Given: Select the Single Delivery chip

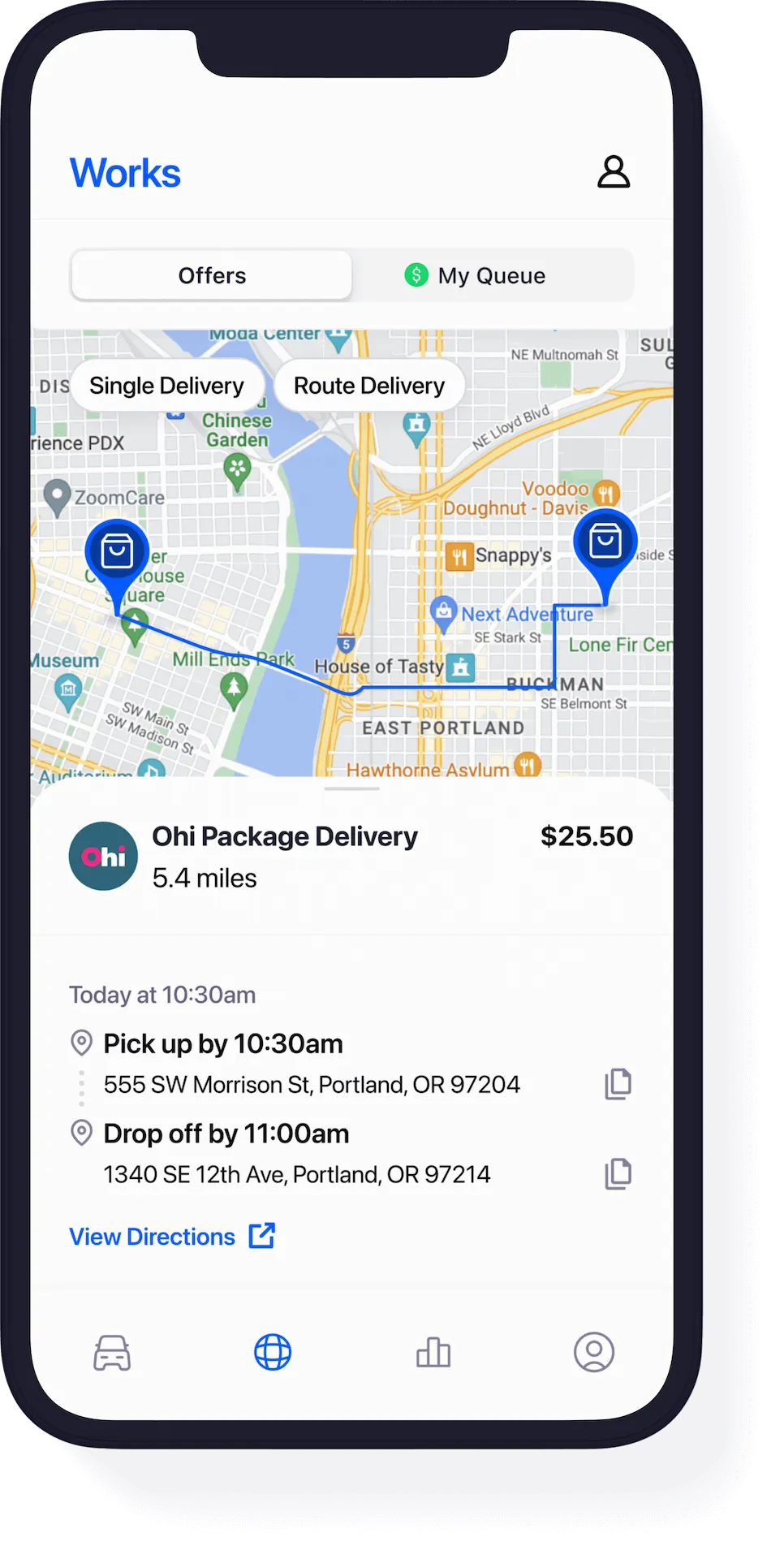Looking at the screenshot, I should (x=167, y=386).
